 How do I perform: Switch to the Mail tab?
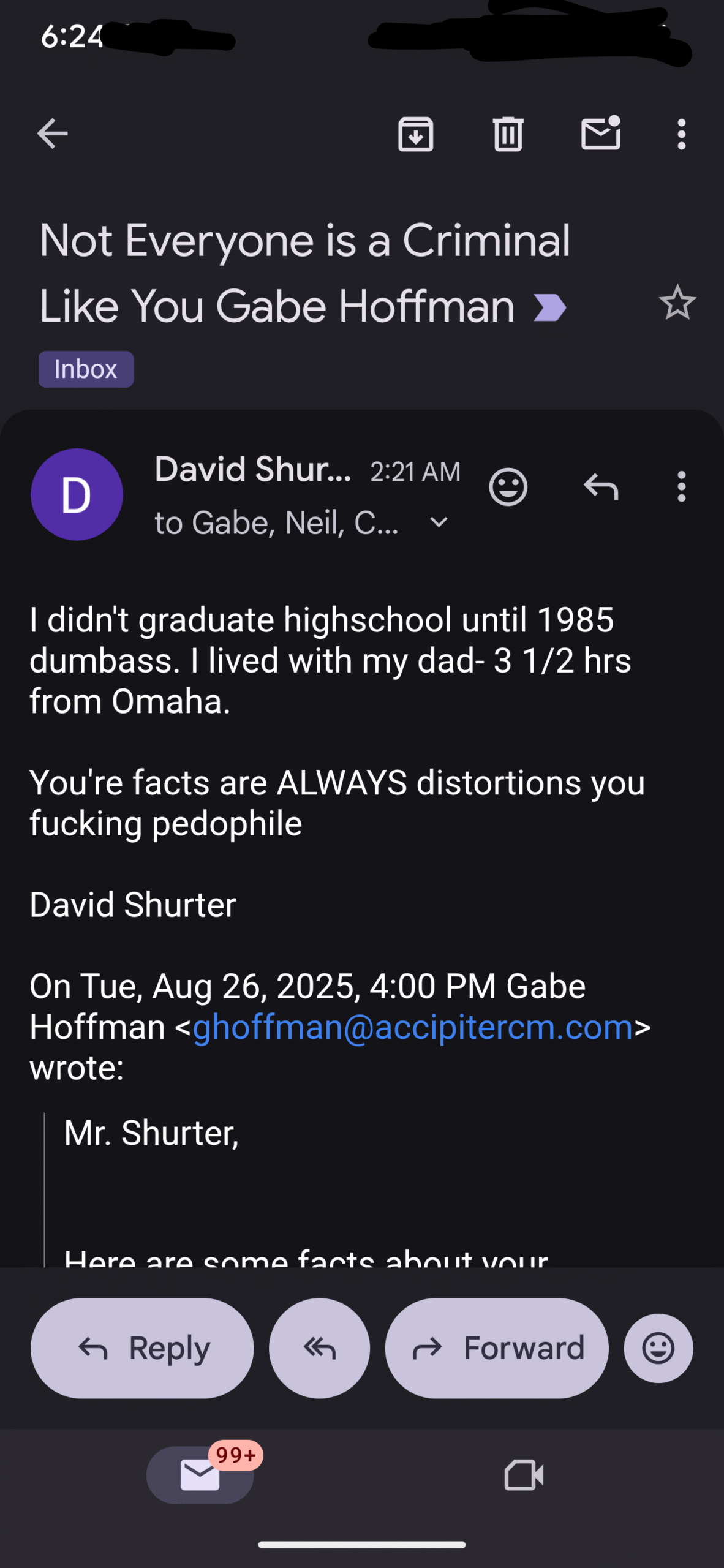200,1475
